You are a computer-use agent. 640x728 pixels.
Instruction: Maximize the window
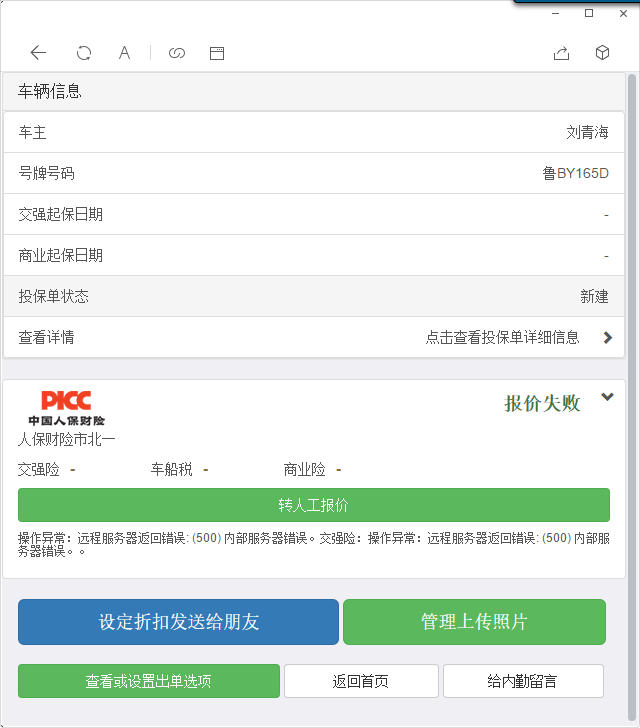[x=589, y=13]
